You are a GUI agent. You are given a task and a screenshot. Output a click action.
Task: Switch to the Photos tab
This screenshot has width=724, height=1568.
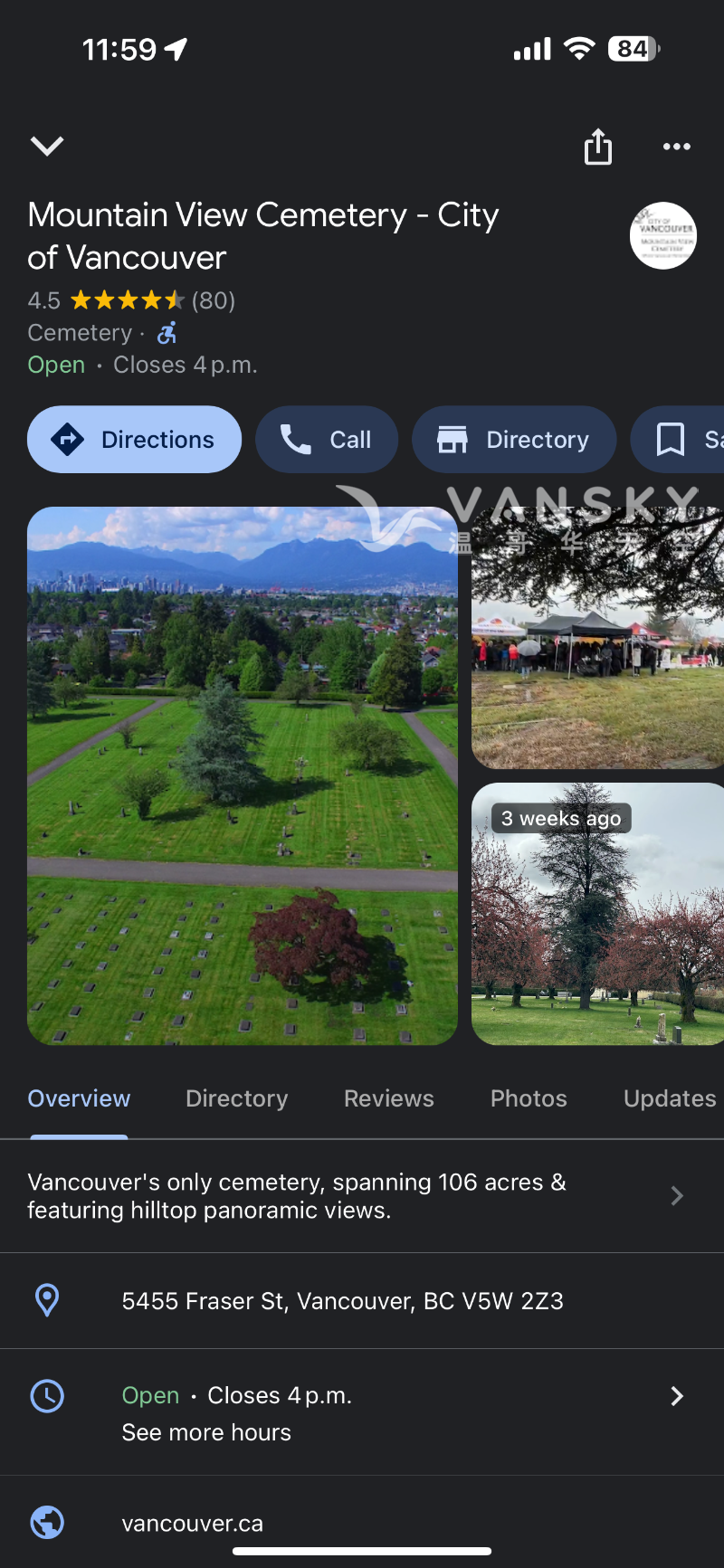pos(529,1098)
